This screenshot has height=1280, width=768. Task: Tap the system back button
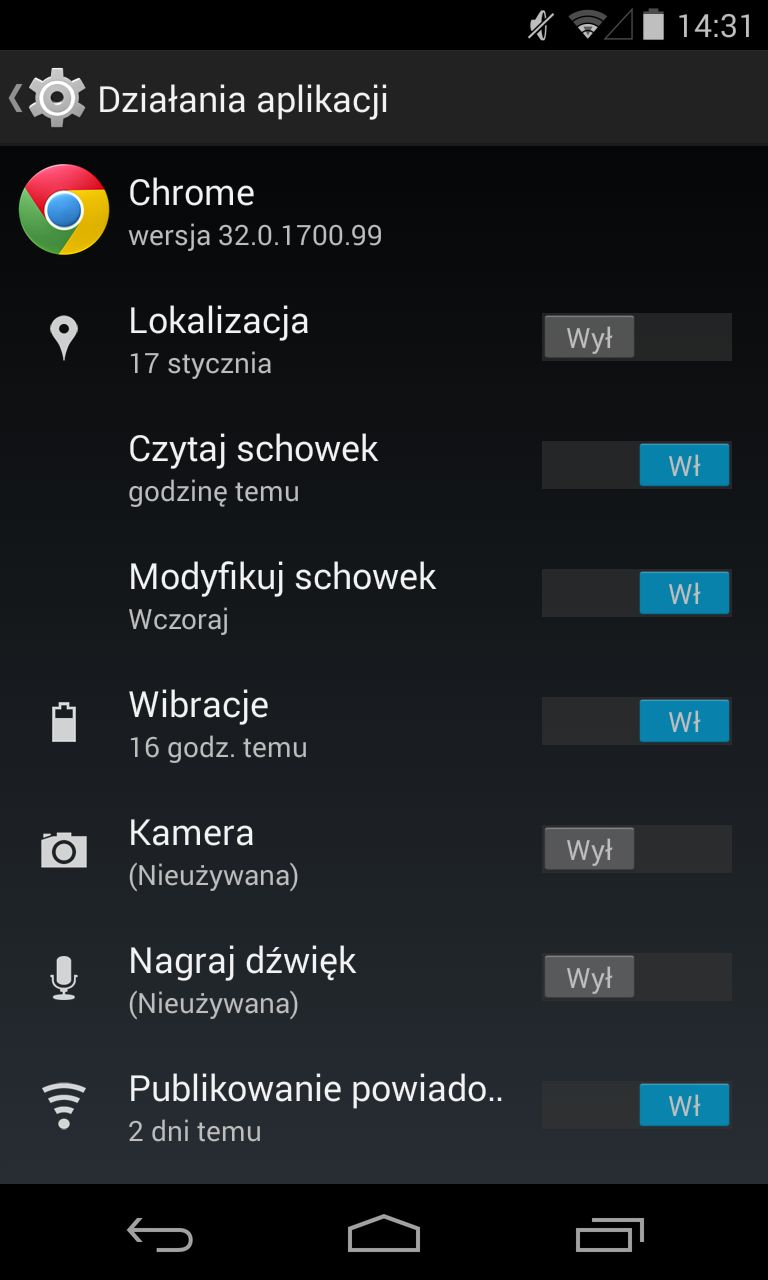click(160, 1234)
